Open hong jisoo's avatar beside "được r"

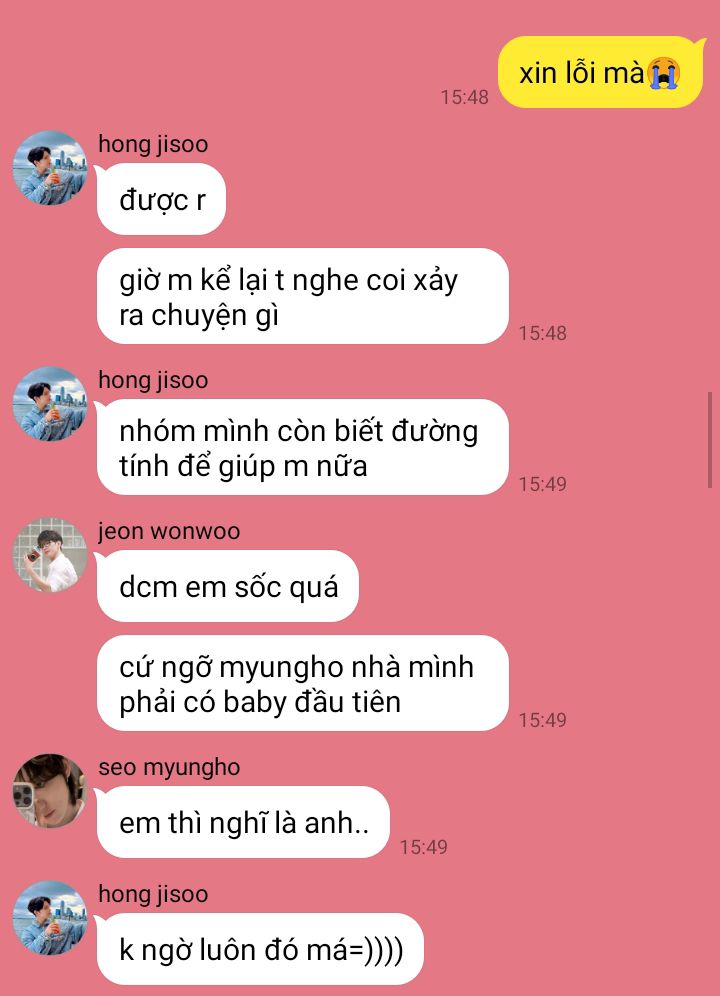[50, 168]
